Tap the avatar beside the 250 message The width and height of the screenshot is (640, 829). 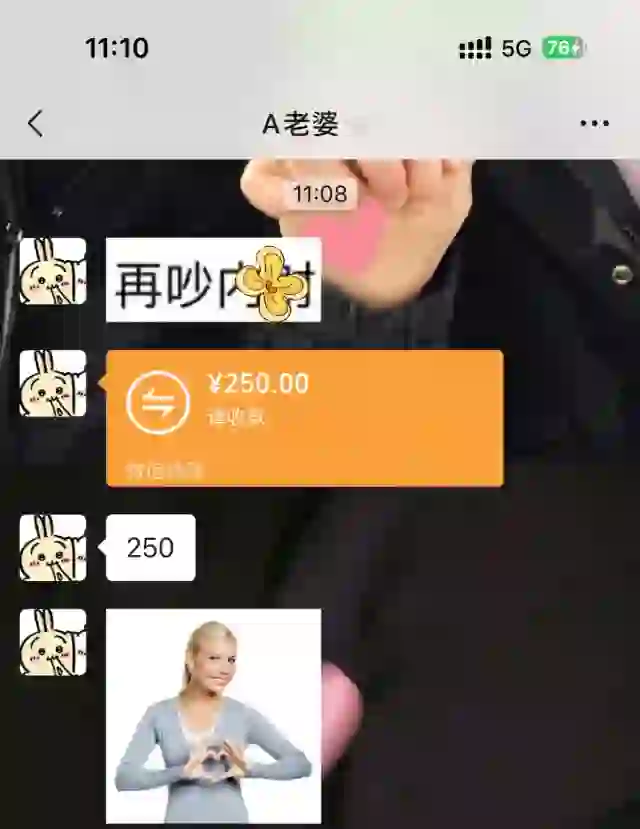coord(53,548)
